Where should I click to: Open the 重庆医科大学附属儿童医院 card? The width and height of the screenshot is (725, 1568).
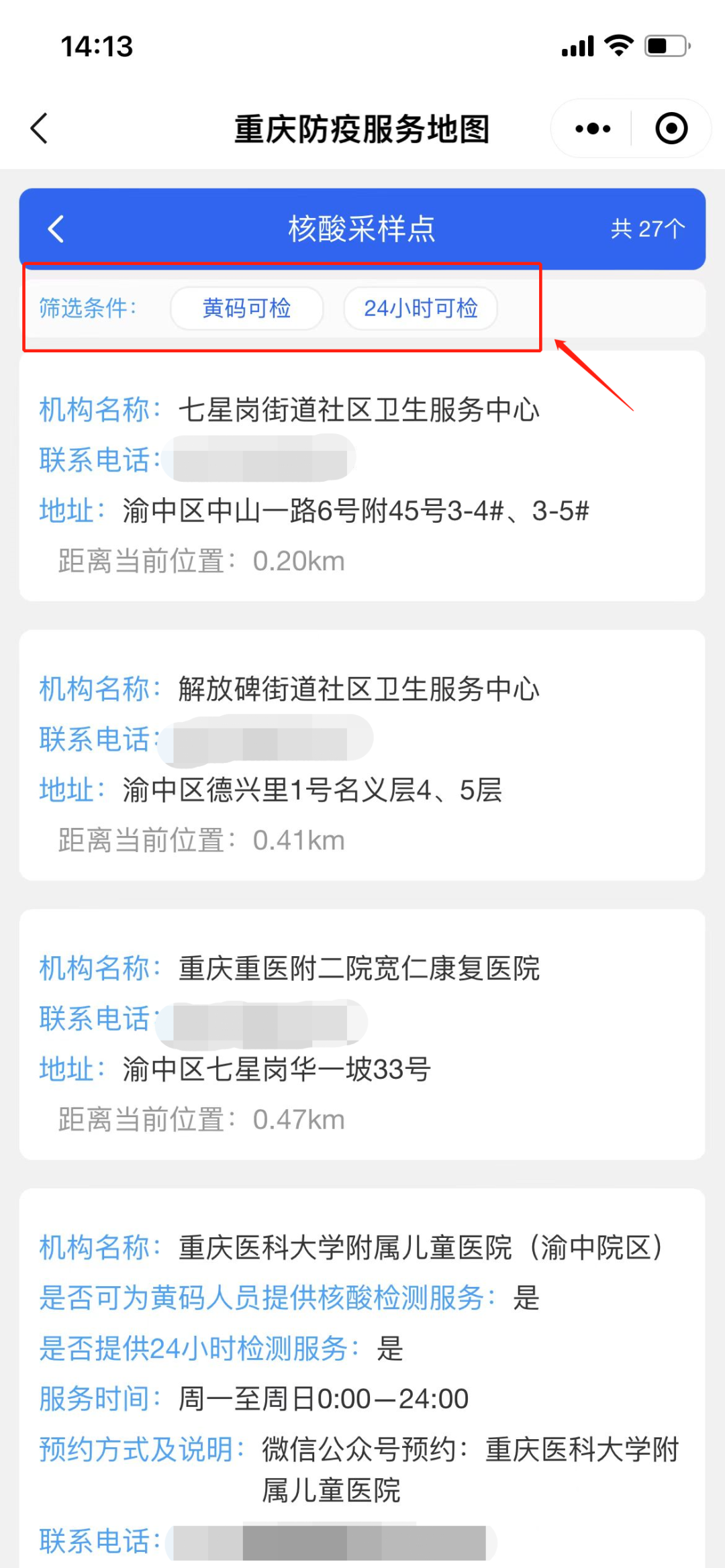(362, 1378)
